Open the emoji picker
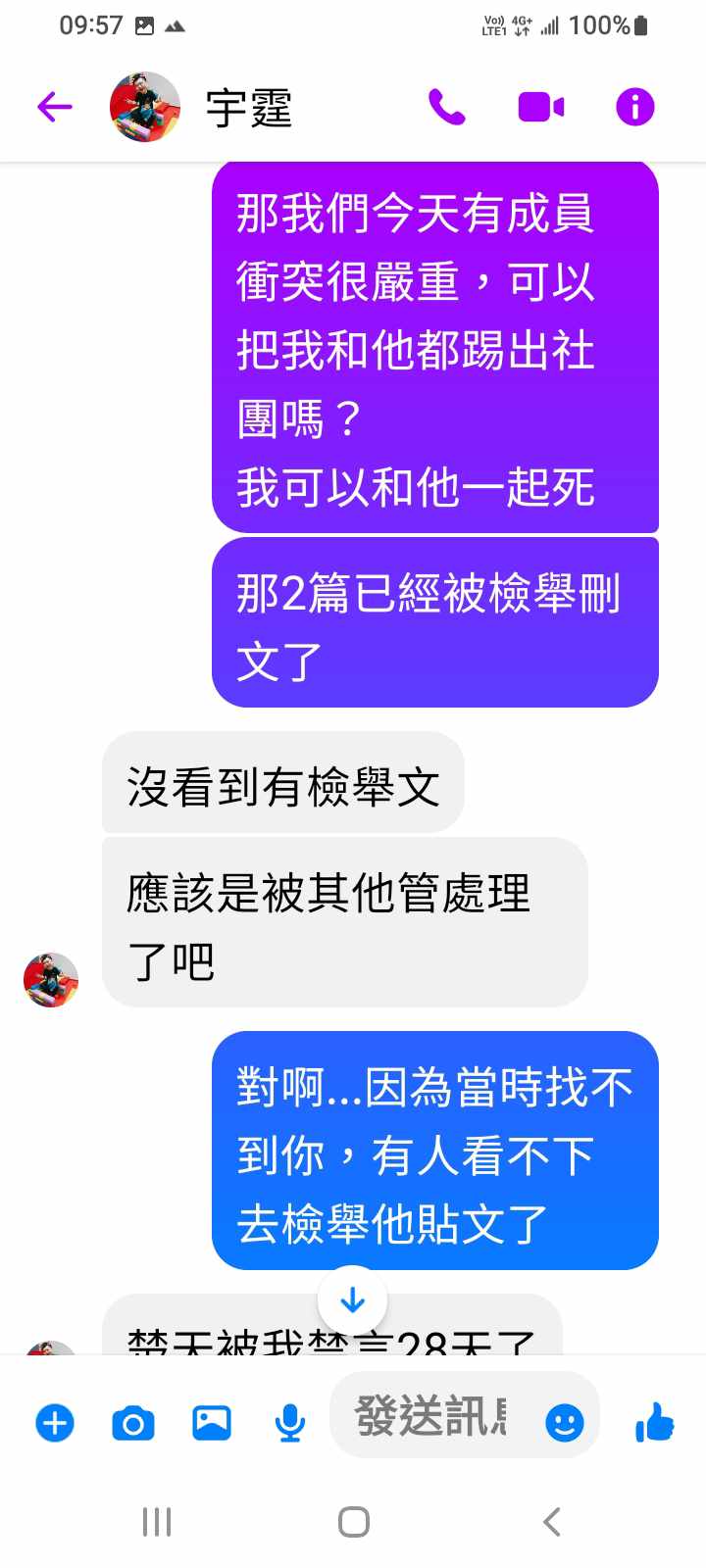This screenshot has width=706, height=1568. 565,1422
